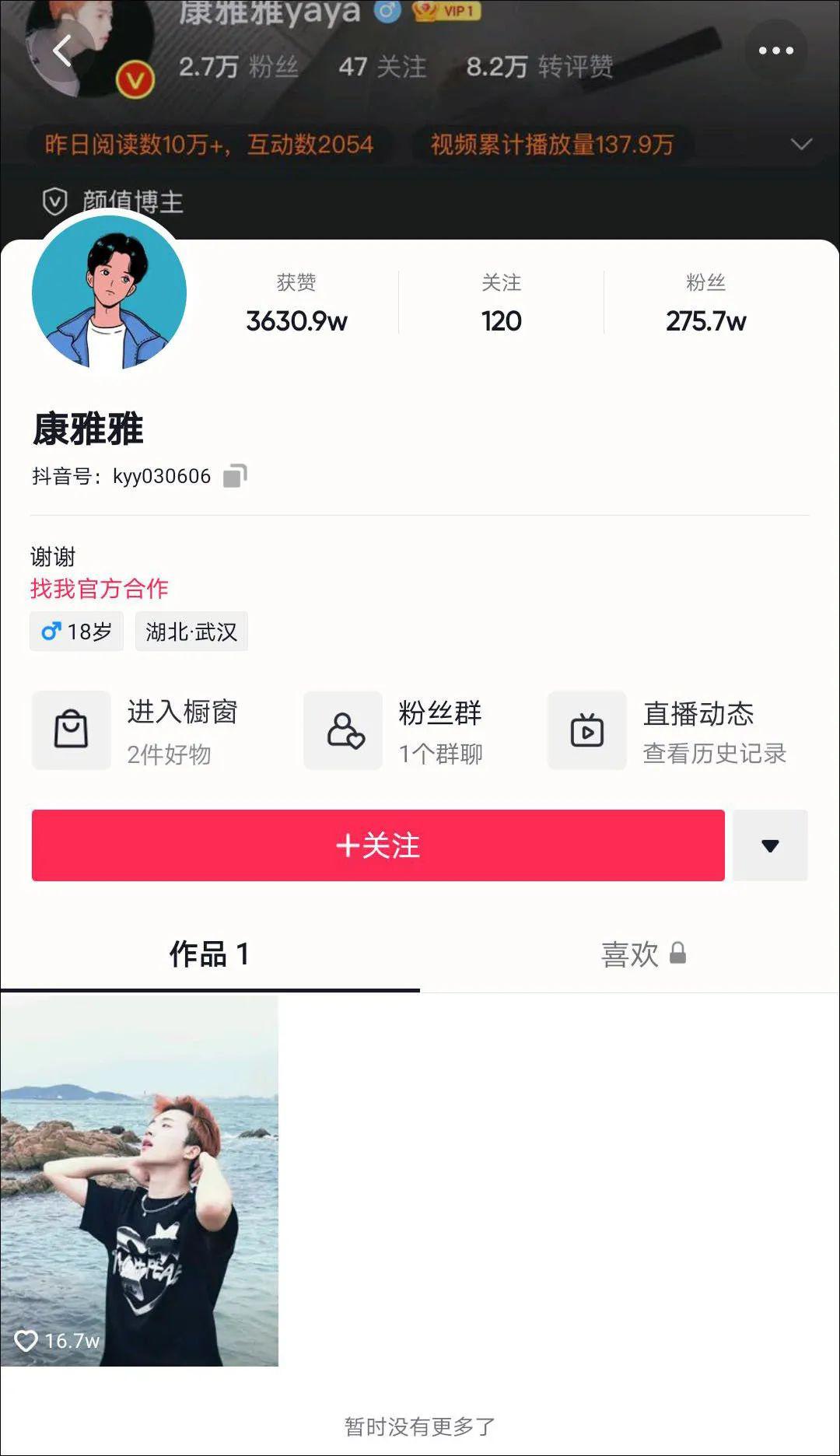Image resolution: width=840 pixels, height=1456 pixels.
Task: Follow 康雅雅 with the +关注 button
Action: click(x=378, y=845)
